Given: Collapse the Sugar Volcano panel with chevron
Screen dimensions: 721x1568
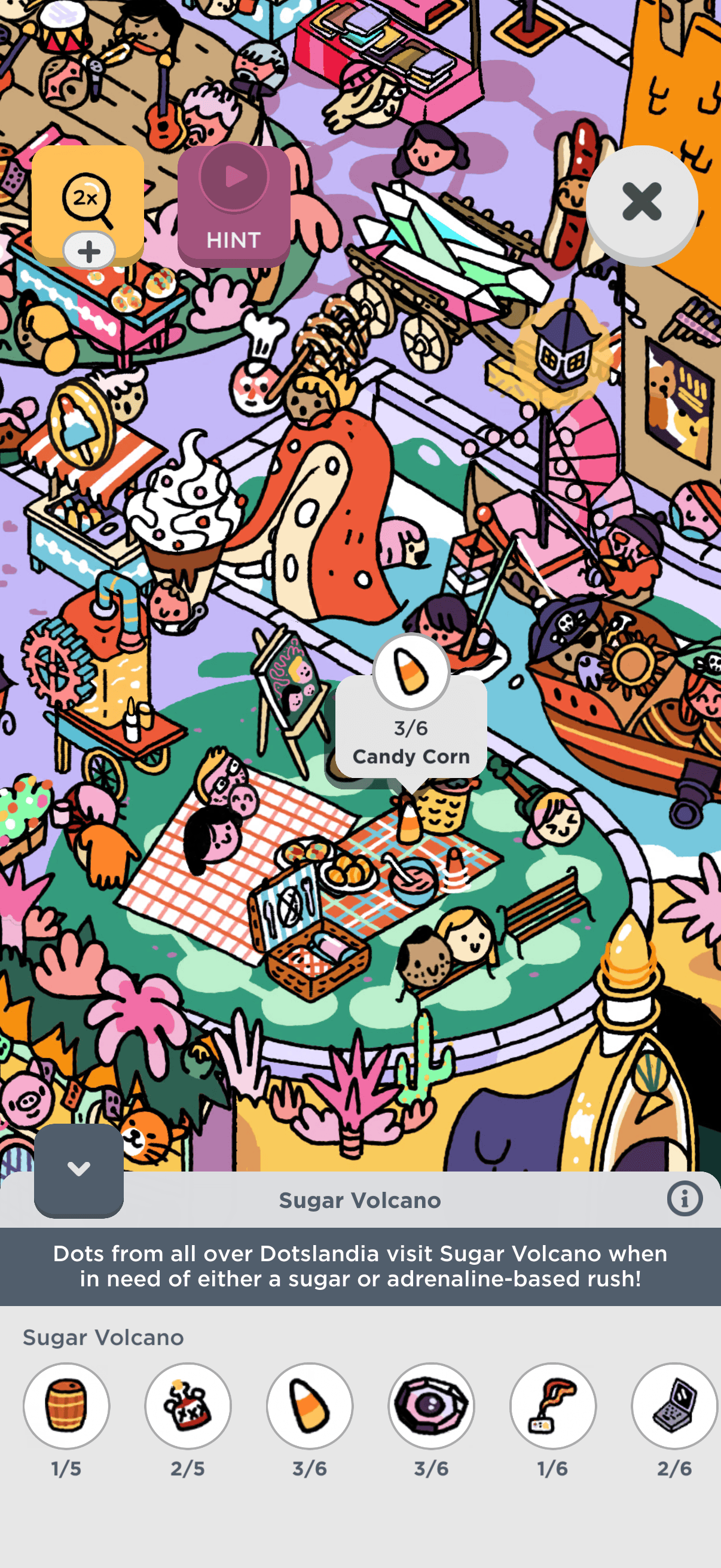Looking at the screenshot, I should click(x=78, y=1169).
